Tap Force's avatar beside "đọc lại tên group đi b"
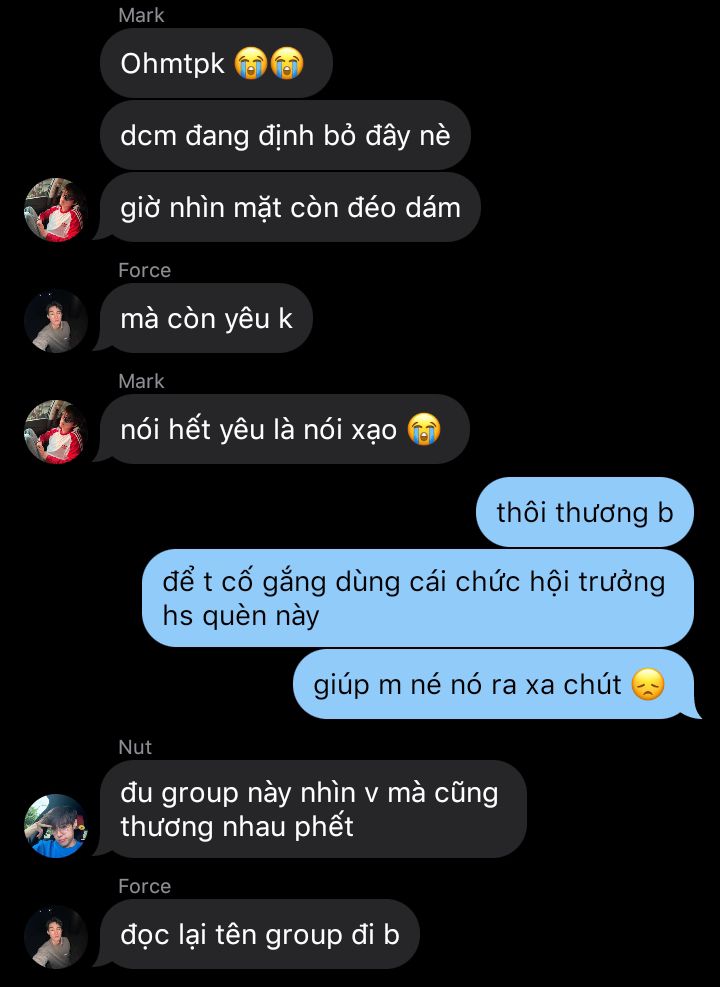The width and height of the screenshot is (720, 987). coord(55,937)
